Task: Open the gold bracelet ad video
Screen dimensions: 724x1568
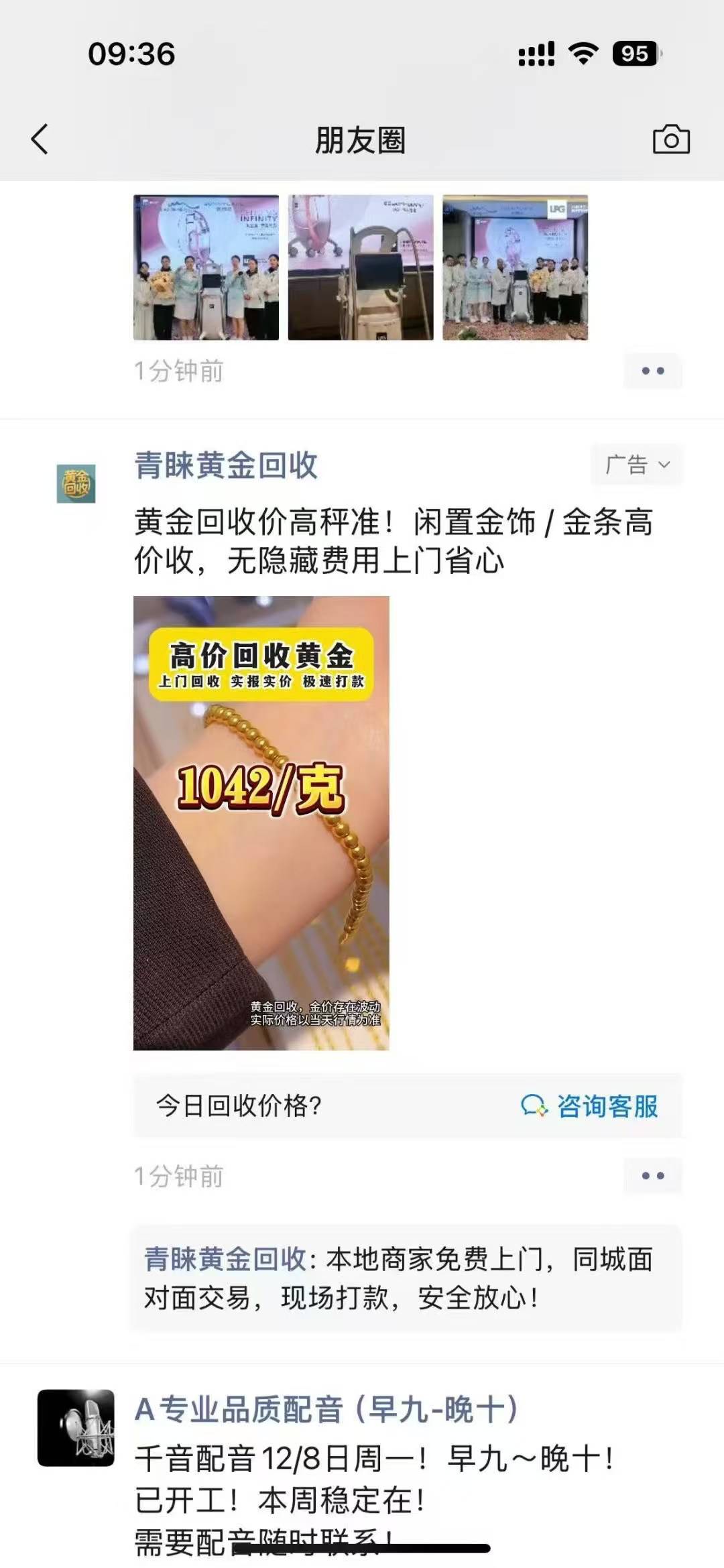Action: click(261, 823)
